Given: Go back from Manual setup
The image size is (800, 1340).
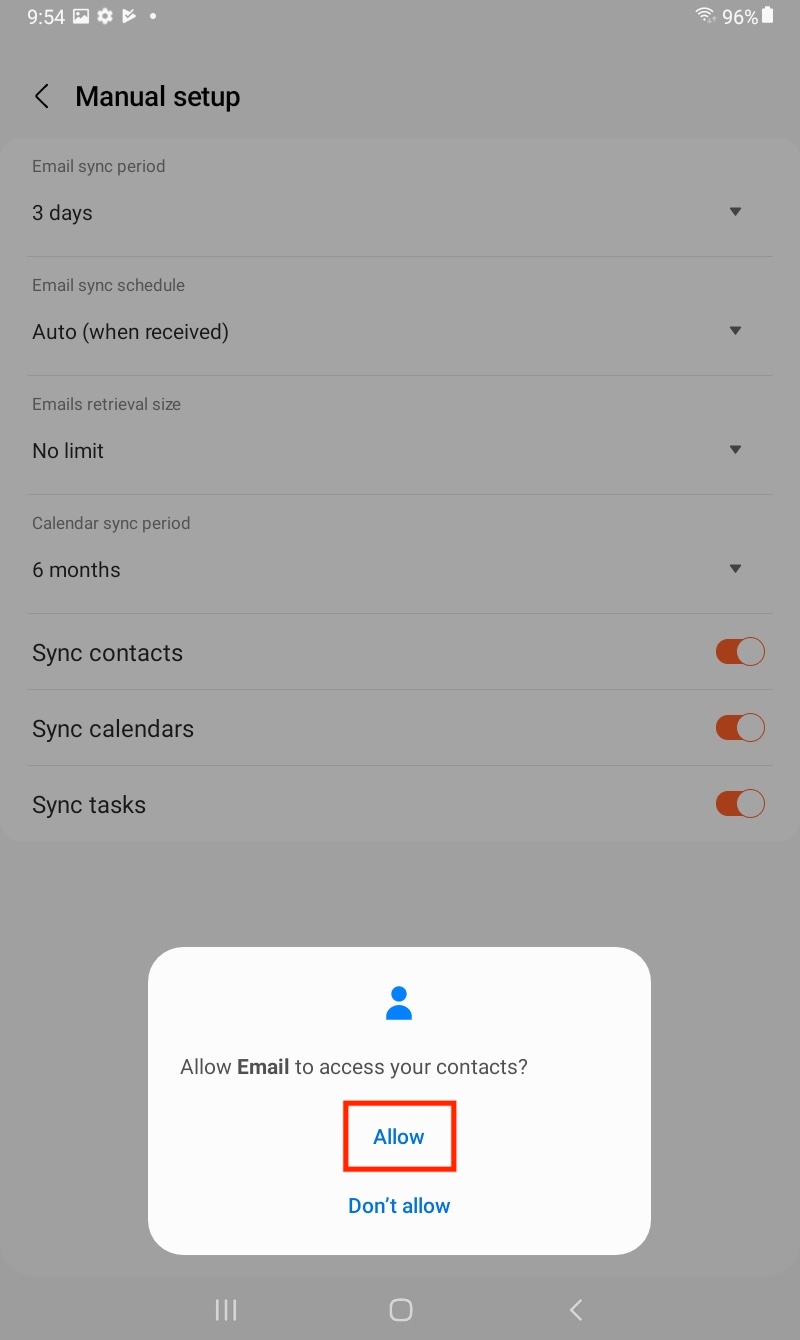Looking at the screenshot, I should [x=42, y=97].
